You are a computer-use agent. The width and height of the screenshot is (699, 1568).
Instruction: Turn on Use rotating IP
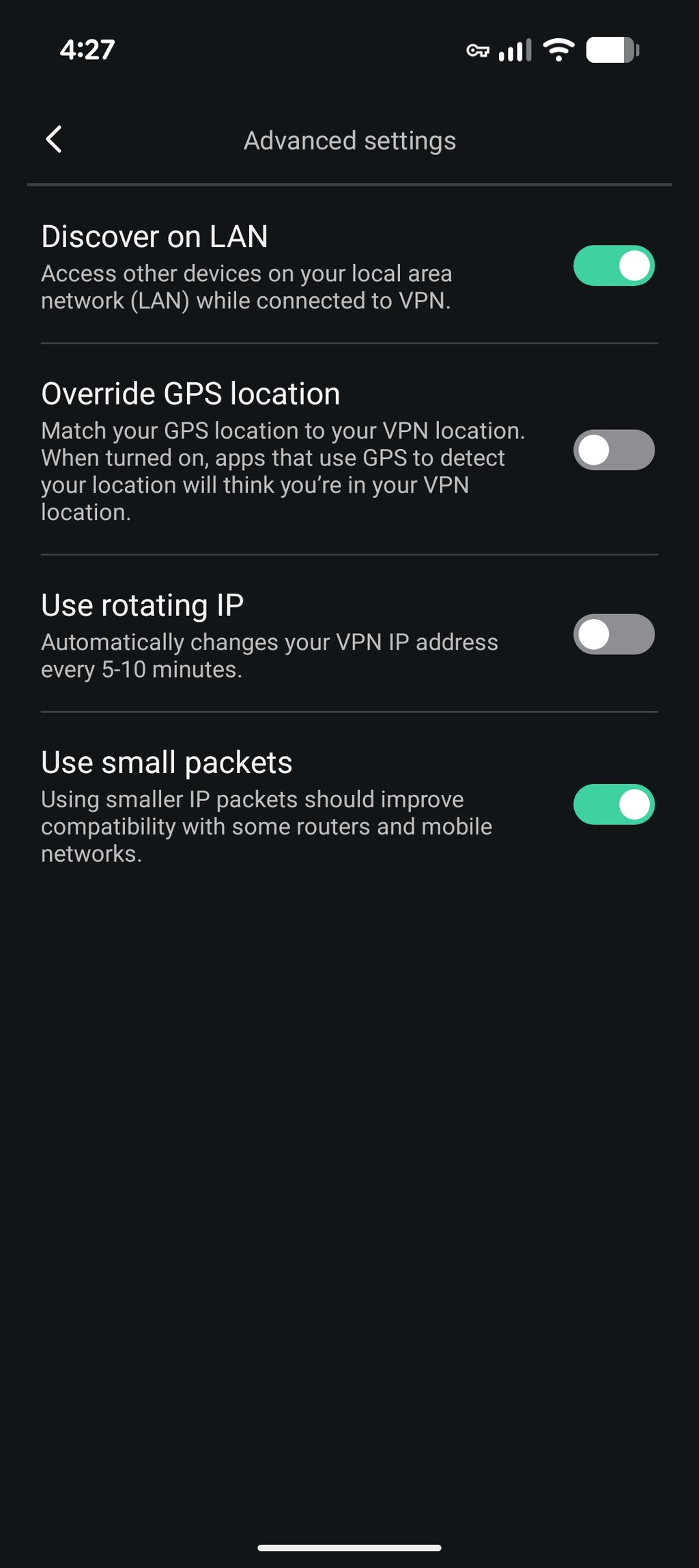point(614,634)
